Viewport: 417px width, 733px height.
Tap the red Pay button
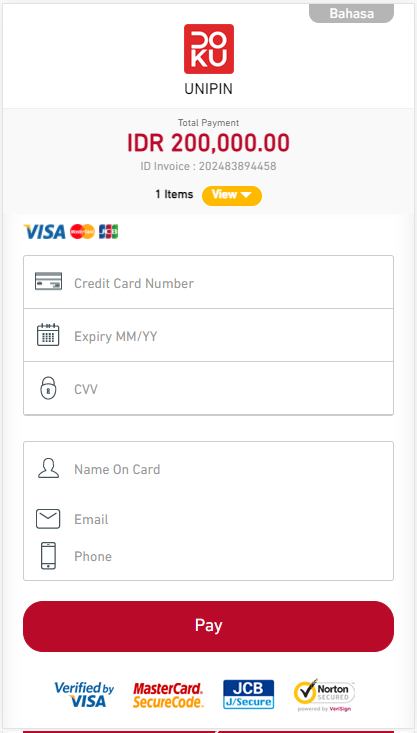pyautogui.click(x=208, y=626)
